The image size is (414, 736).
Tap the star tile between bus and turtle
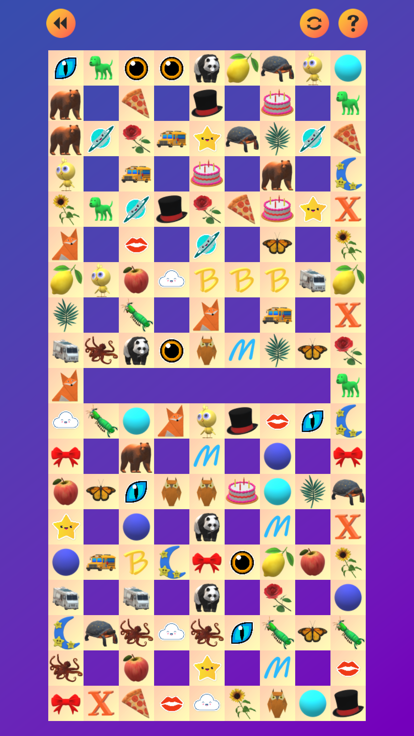click(x=207, y=139)
